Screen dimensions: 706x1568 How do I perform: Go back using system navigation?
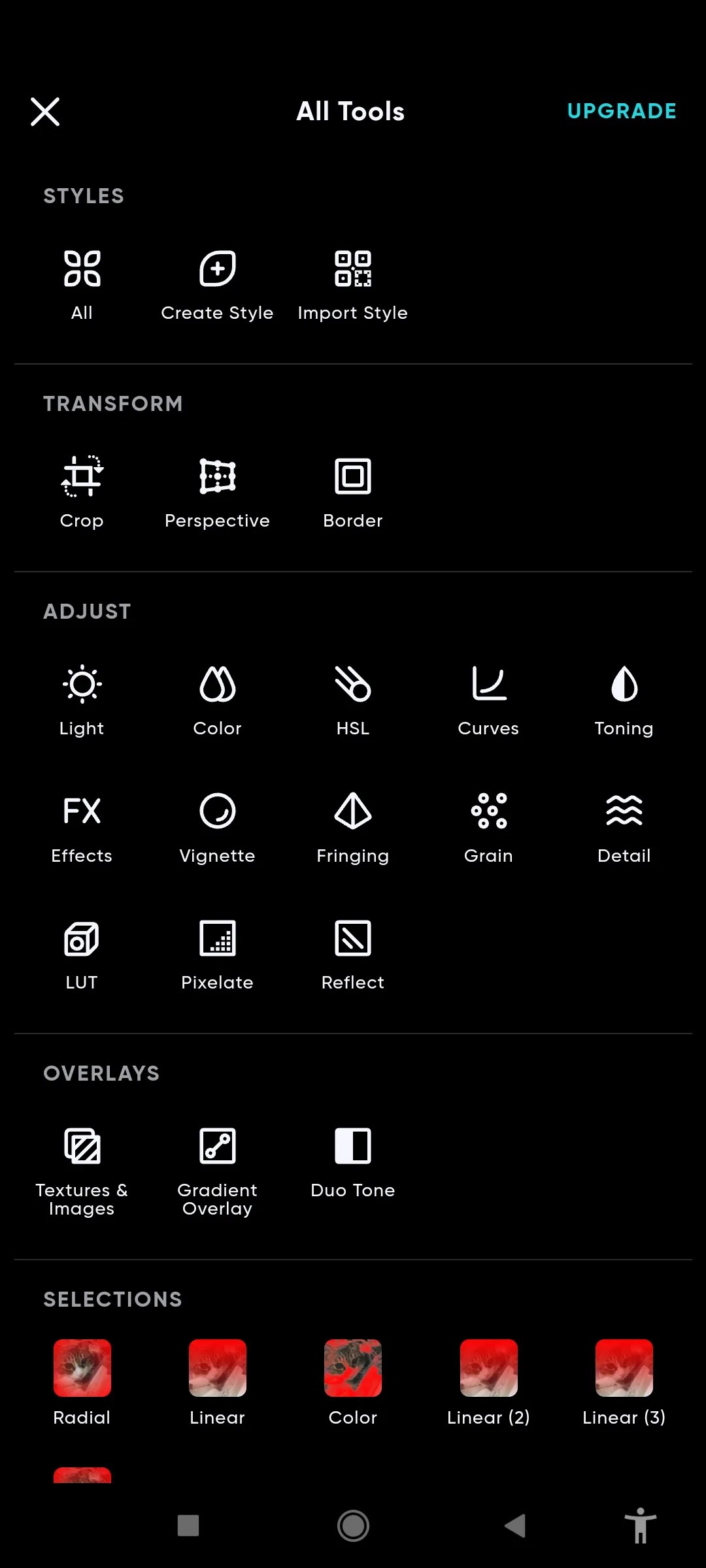pyautogui.click(x=516, y=1526)
